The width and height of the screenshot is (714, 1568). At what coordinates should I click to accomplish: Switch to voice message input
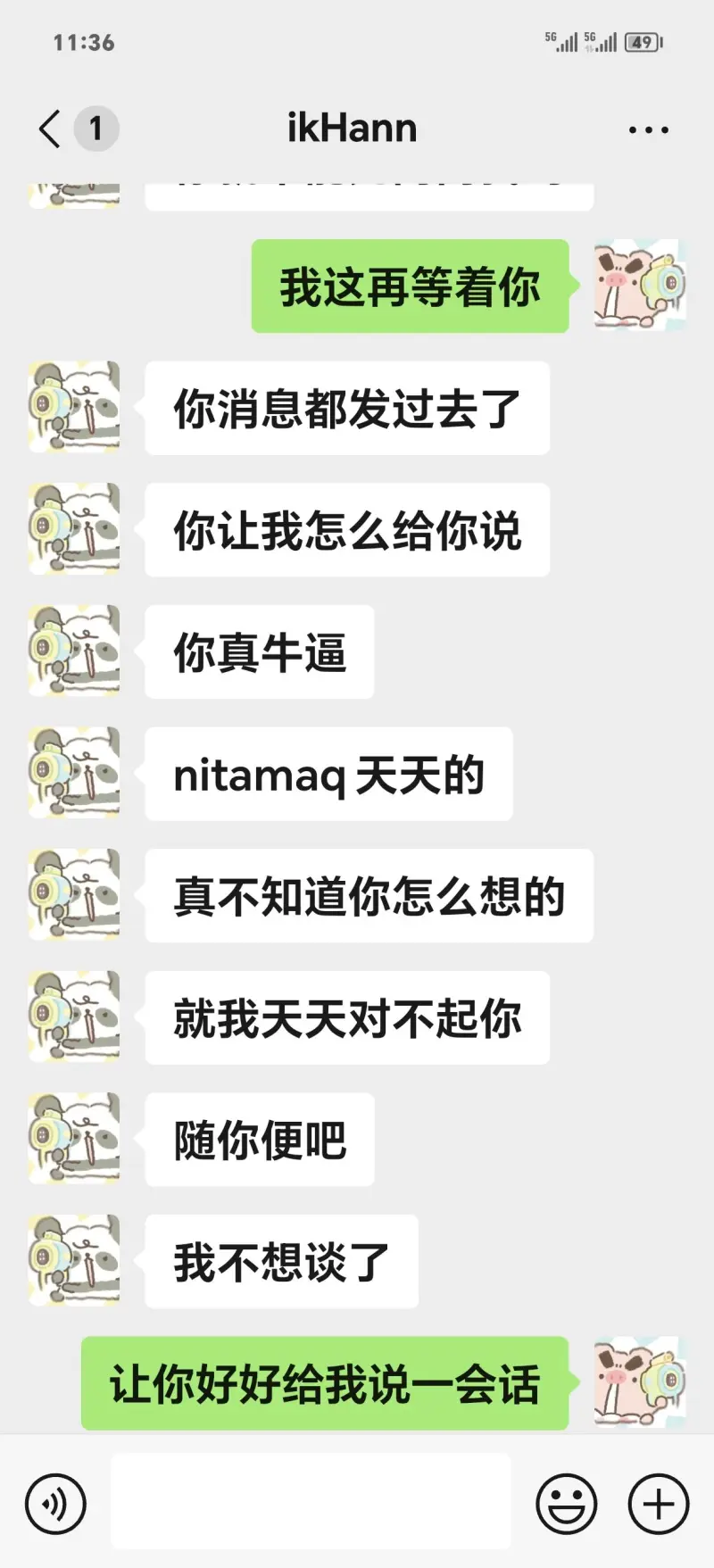coord(56,1504)
